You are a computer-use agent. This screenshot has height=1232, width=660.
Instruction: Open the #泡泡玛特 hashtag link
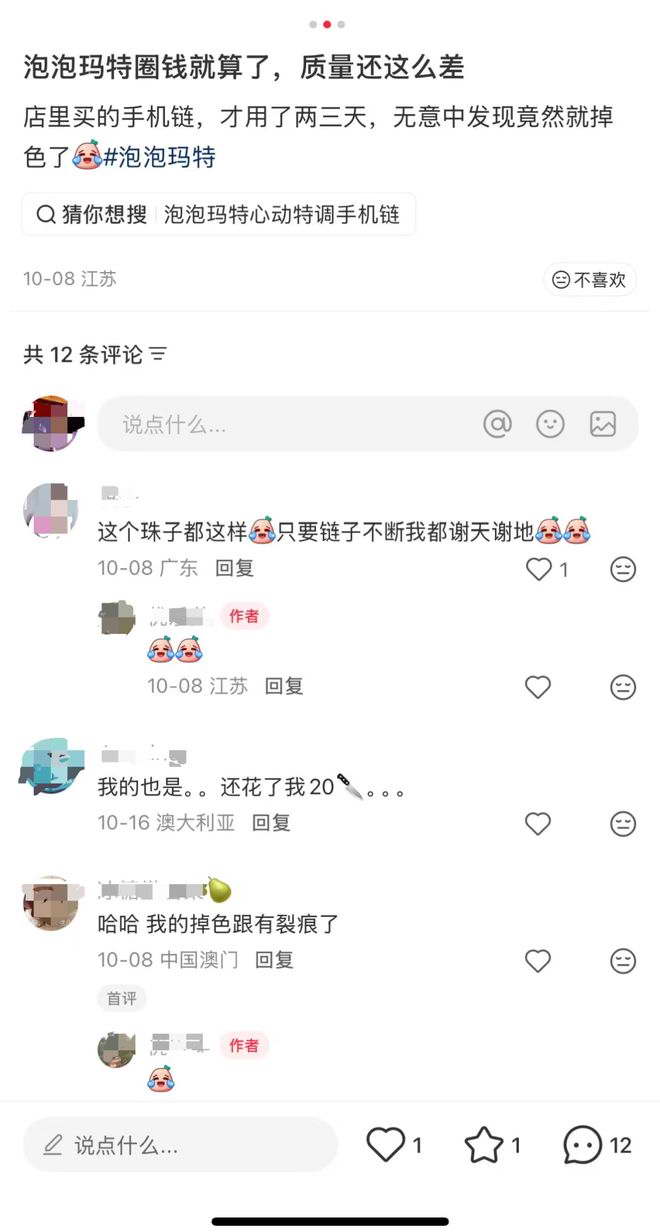(160, 157)
